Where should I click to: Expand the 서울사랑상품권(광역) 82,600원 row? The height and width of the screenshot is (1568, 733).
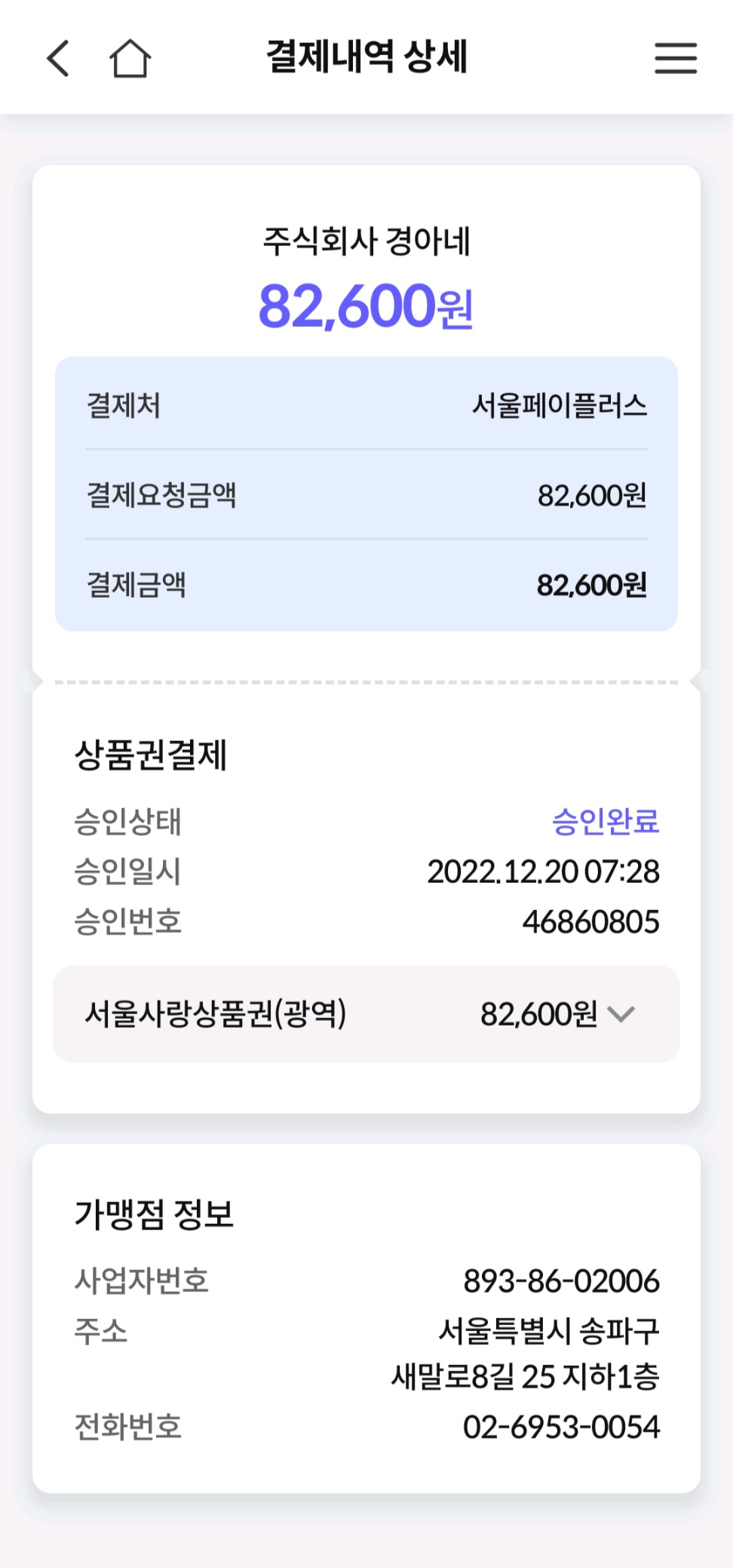[x=366, y=1014]
